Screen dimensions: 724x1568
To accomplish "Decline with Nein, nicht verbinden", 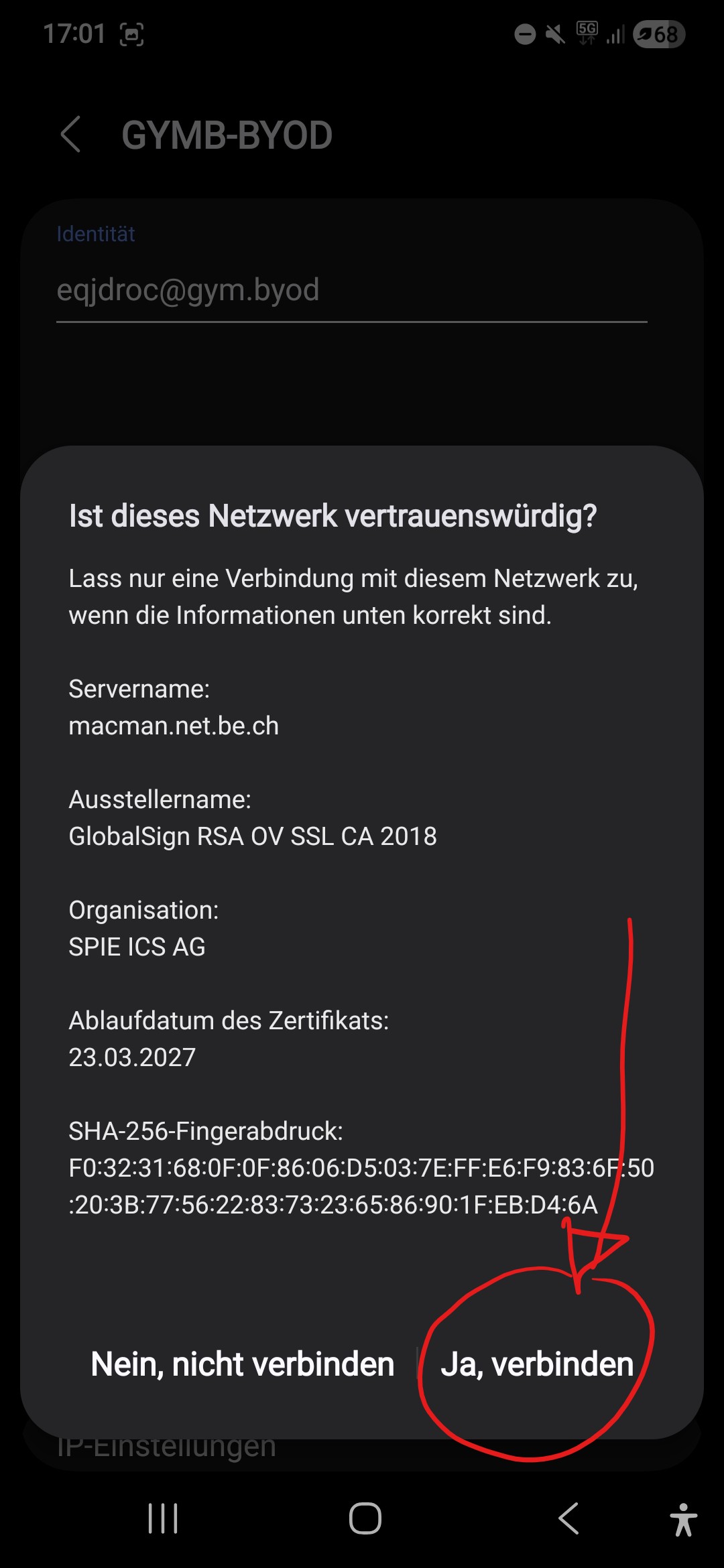I will tap(242, 1364).
